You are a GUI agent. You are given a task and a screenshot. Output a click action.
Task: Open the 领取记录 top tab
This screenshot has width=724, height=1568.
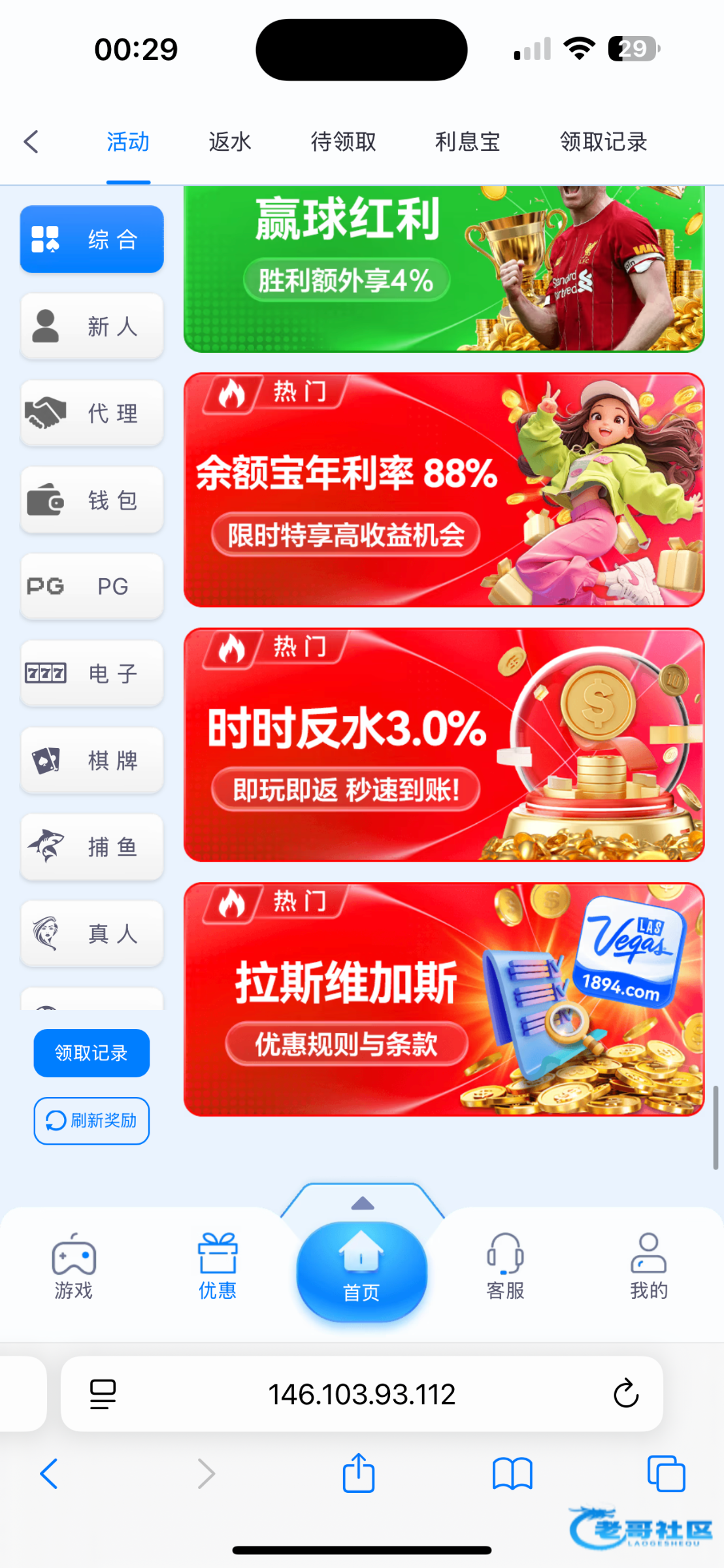[x=603, y=142]
